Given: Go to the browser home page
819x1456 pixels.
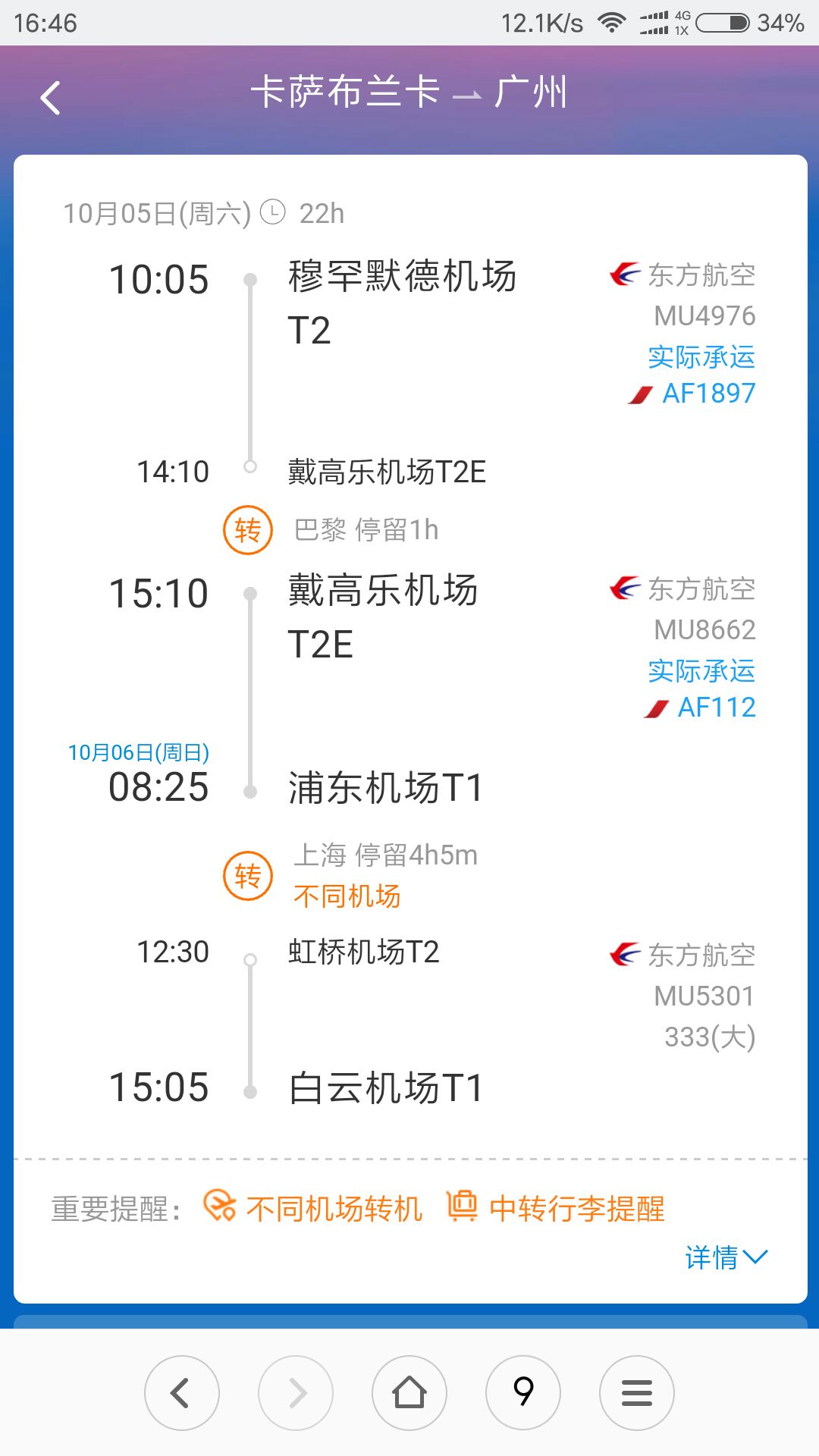Looking at the screenshot, I should [409, 1393].
